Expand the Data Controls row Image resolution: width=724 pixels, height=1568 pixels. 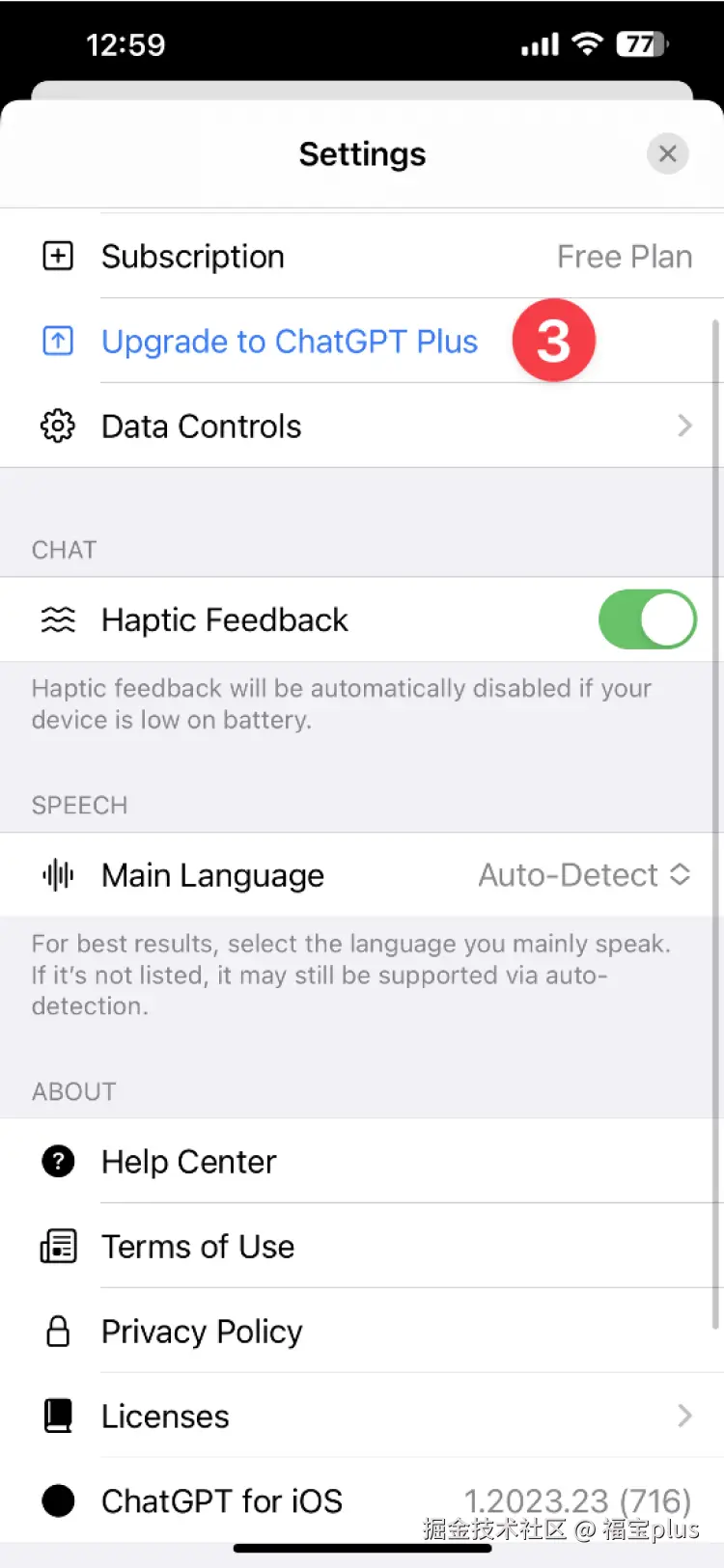pyautogui.click(x=362, y=426)
